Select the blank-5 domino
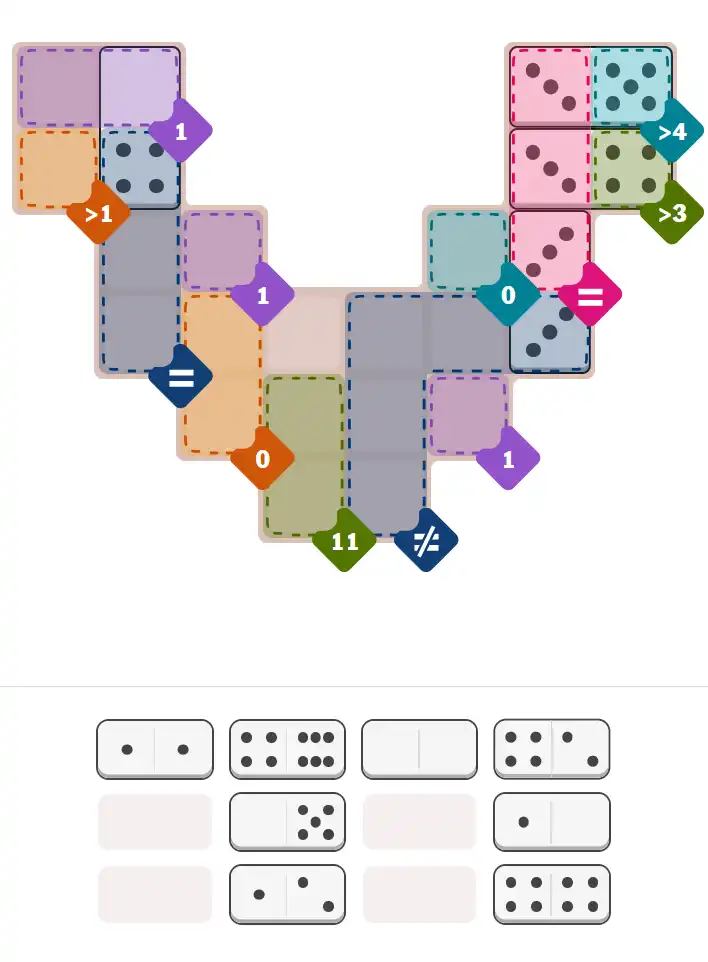Screen dimensions: 708x962 point(288,822)
